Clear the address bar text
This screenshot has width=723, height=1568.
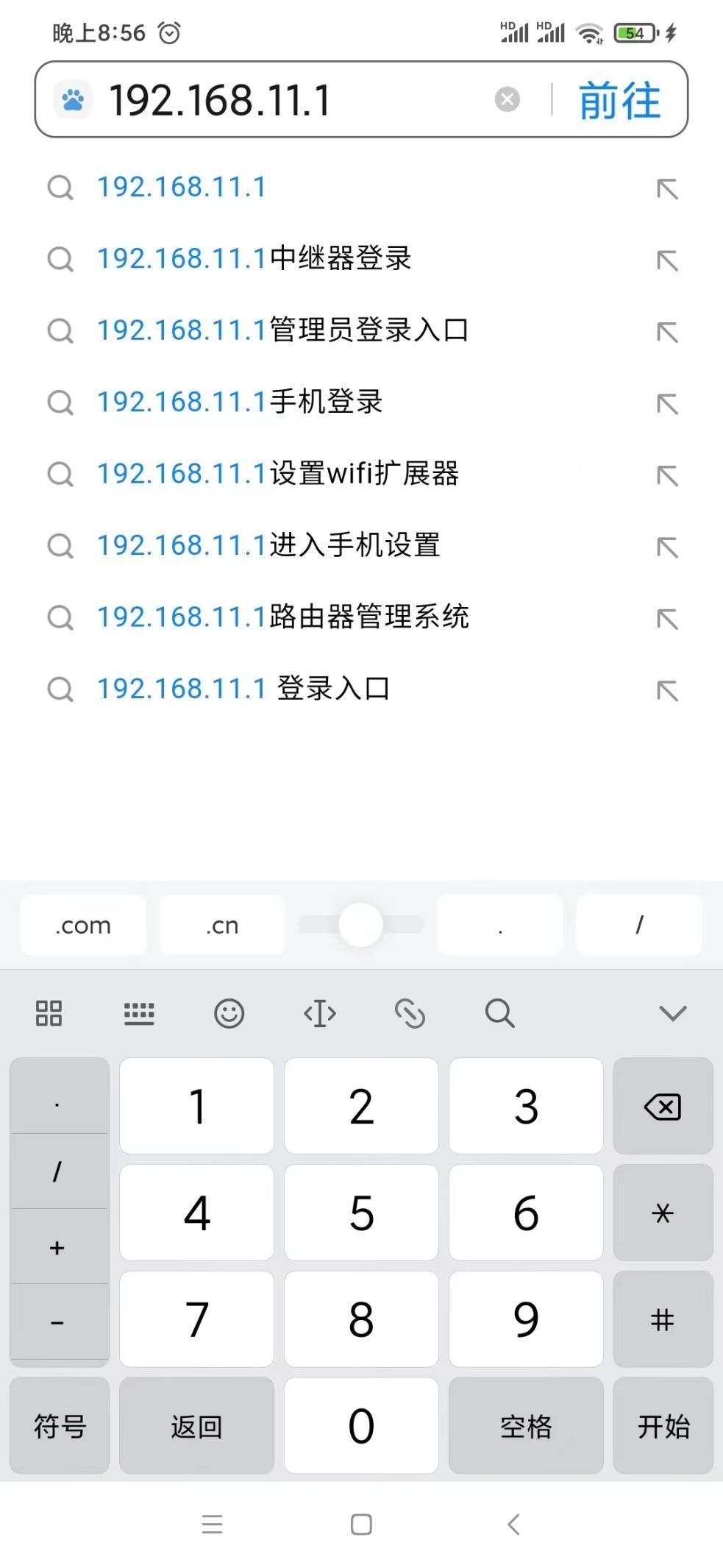coord(507,99)
